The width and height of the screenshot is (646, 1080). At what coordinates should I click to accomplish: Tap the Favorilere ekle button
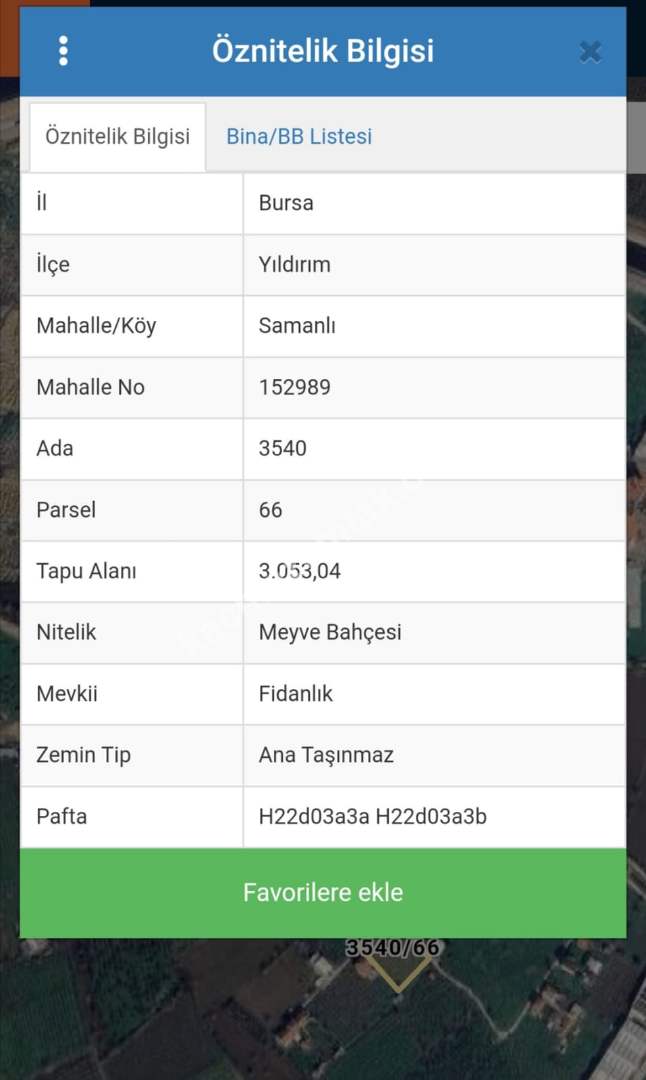[323, 892]
